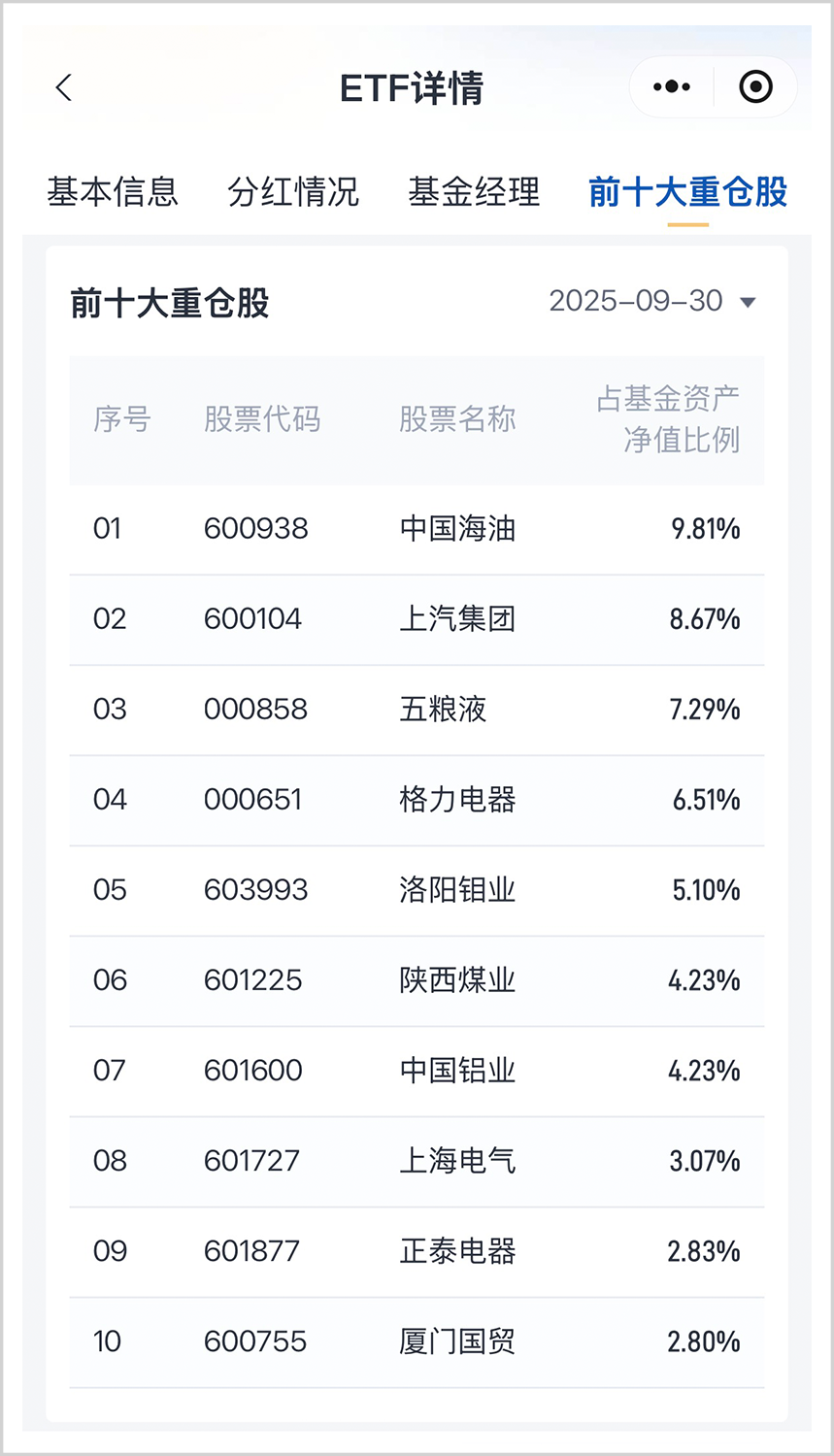This screenshot has height=1456, width=834.
Task: Collapse the report date selector arrow
Action: 749,301
